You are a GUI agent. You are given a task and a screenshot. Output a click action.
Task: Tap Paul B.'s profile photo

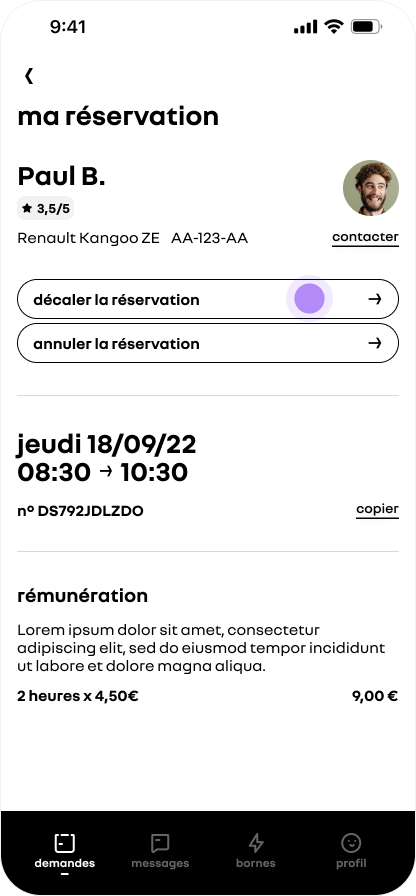click(x=371, y=188)
